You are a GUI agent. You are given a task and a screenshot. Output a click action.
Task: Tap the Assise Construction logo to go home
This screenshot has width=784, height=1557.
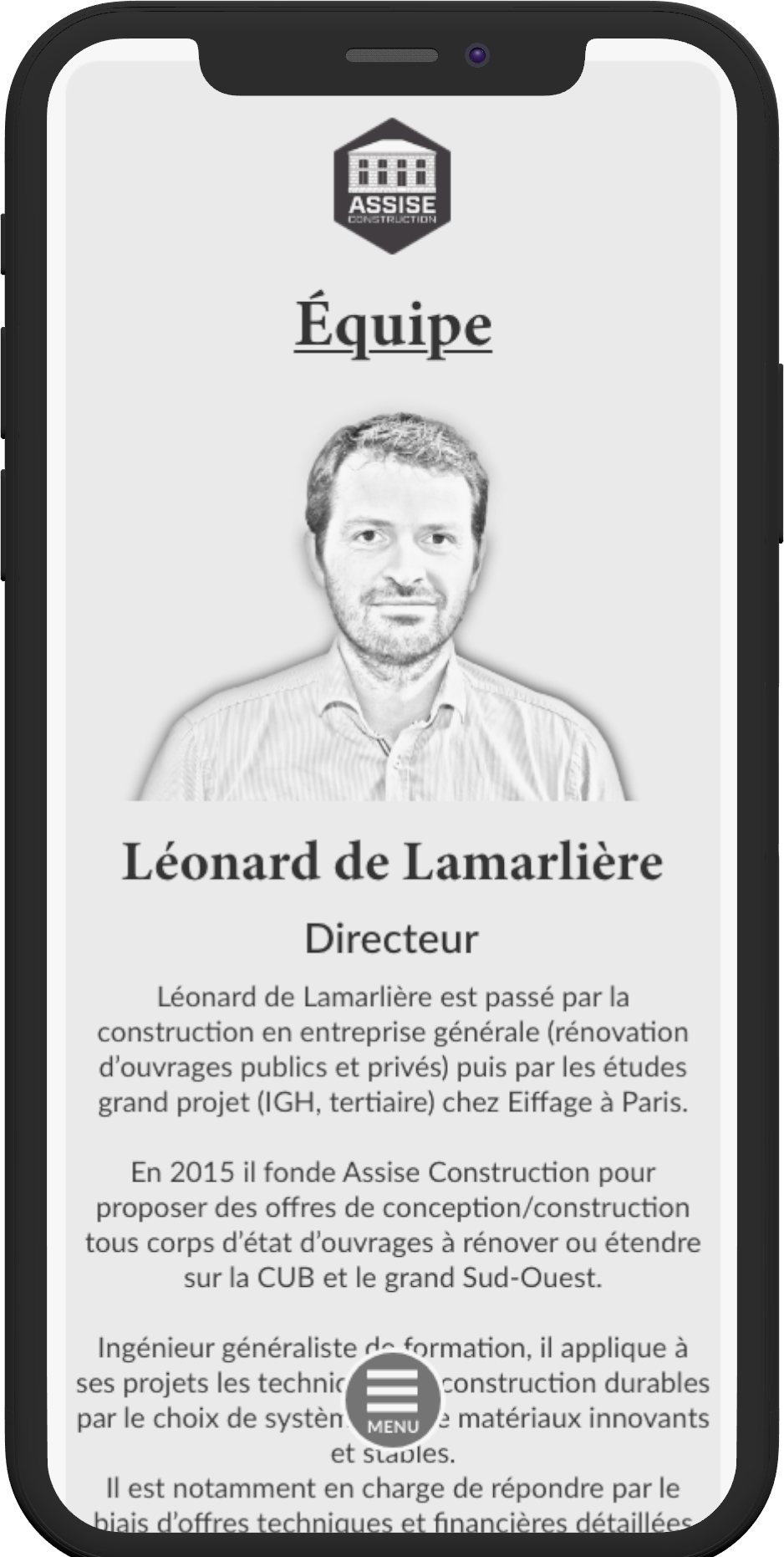(x=392, y=186)
